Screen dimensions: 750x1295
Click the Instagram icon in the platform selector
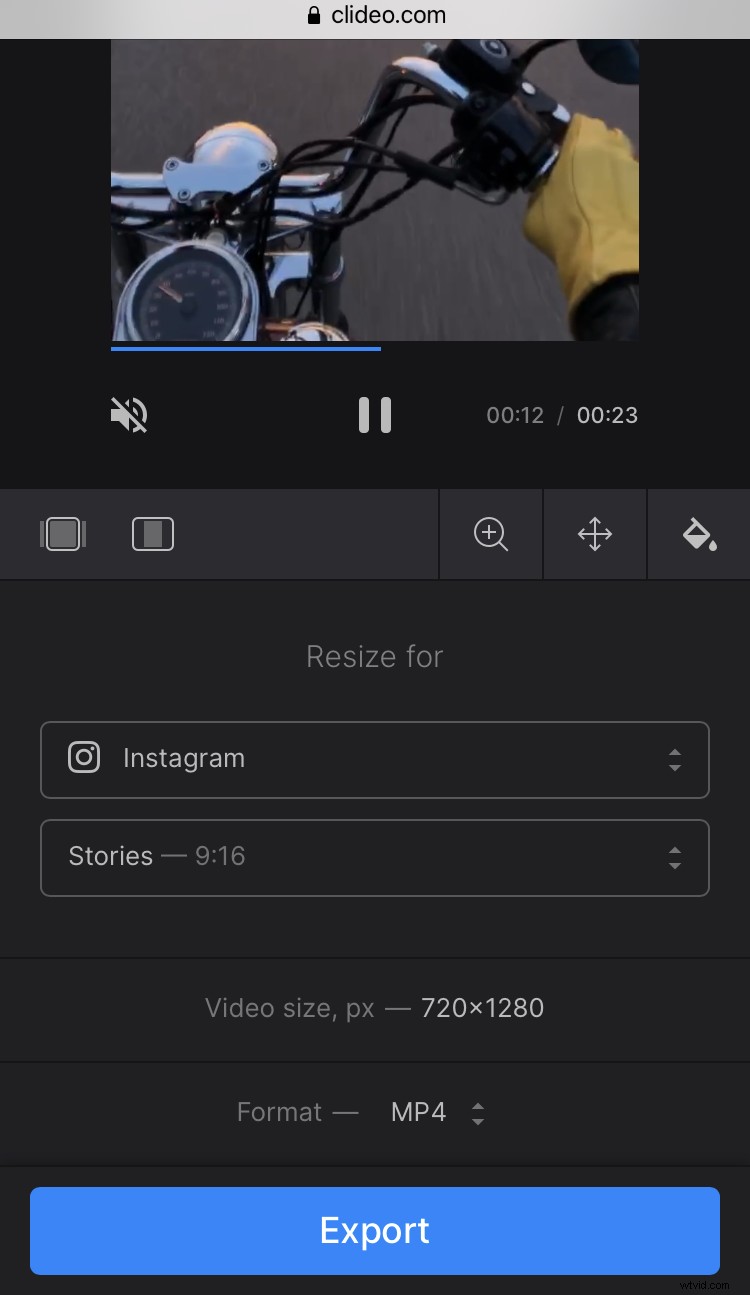[x=83, y=758]
